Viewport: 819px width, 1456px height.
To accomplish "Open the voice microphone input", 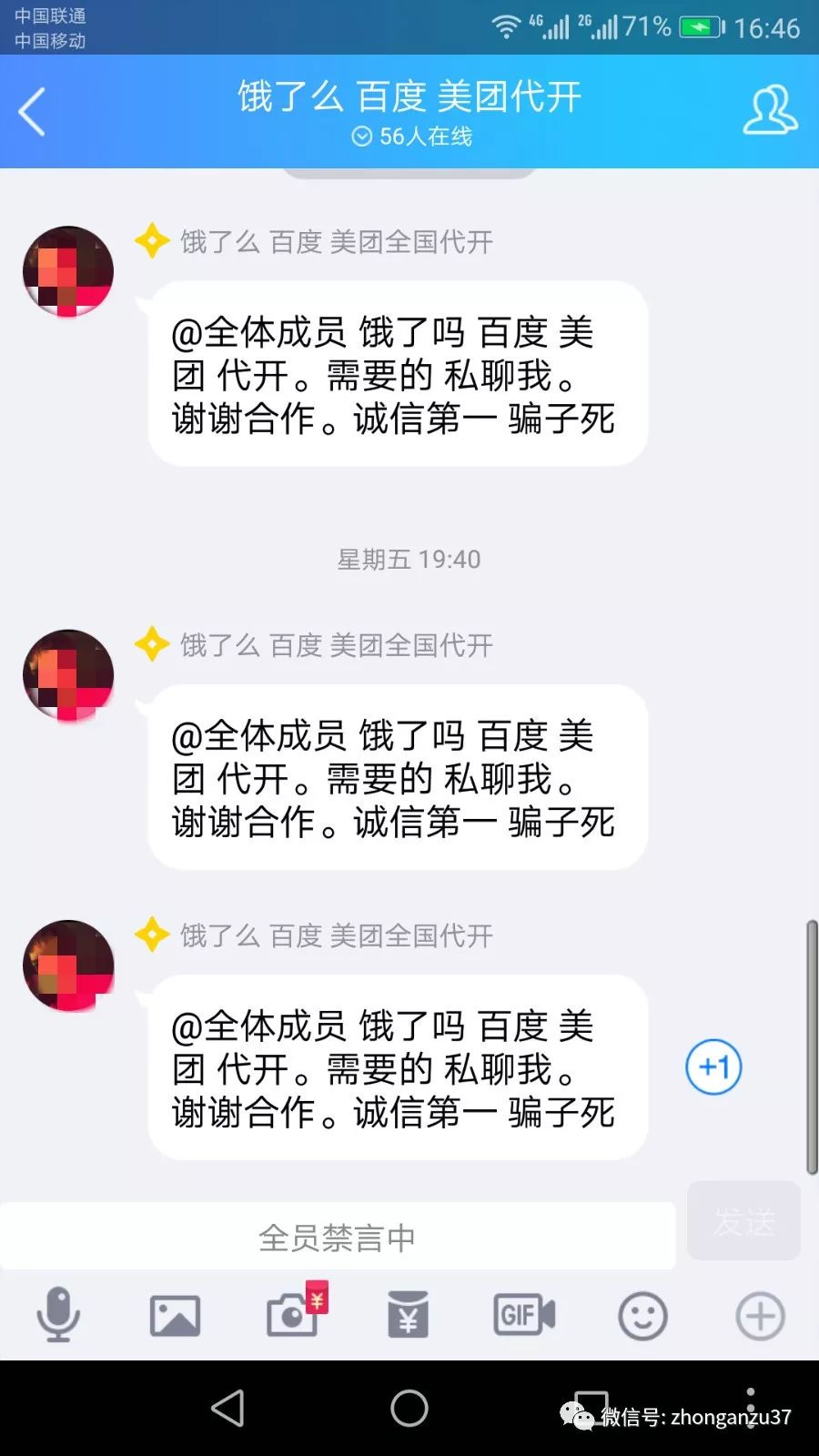I will [58, 1315].
